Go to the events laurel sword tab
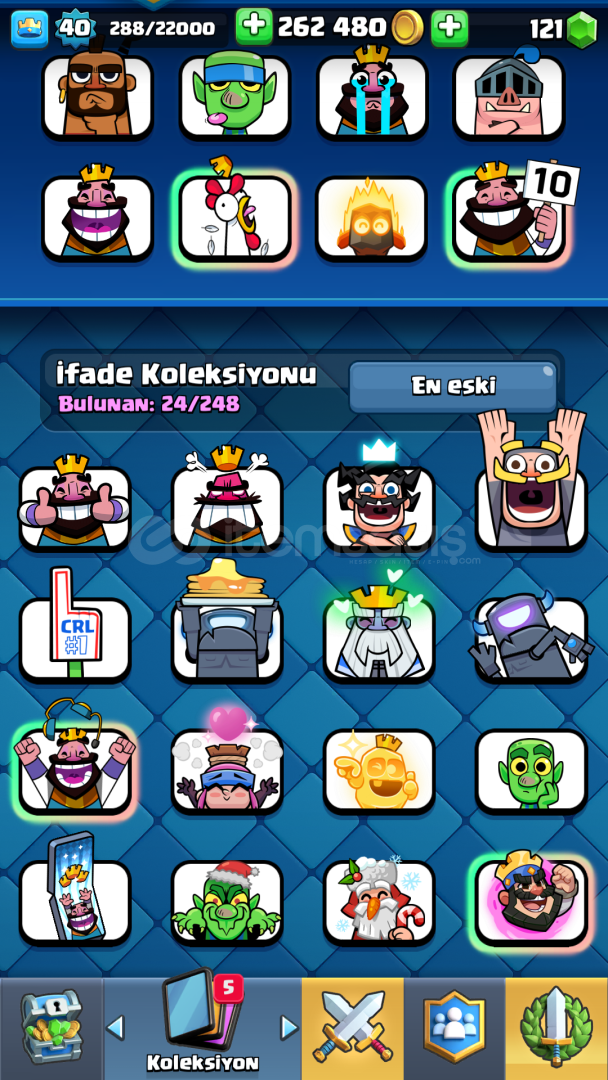Screen dimensions: 608x1080 point(556,1028)
